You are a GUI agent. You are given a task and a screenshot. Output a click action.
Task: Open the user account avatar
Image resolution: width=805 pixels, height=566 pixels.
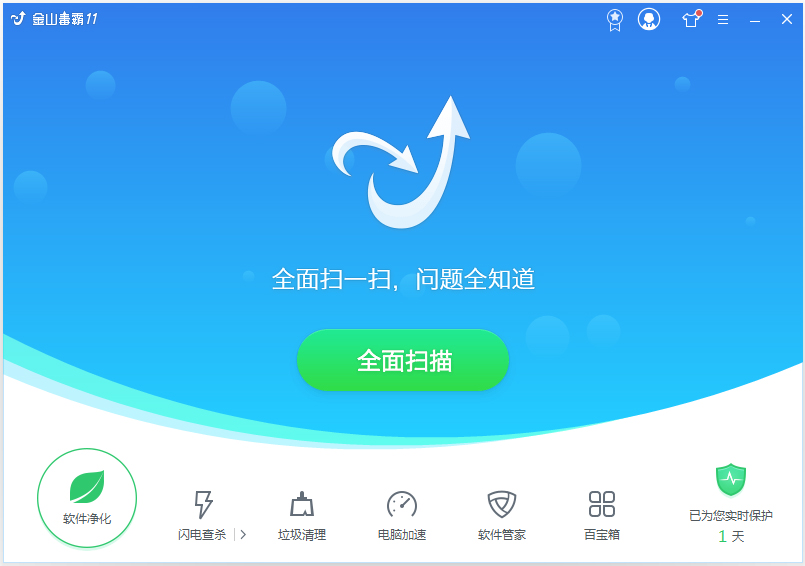tap(650, 20)
